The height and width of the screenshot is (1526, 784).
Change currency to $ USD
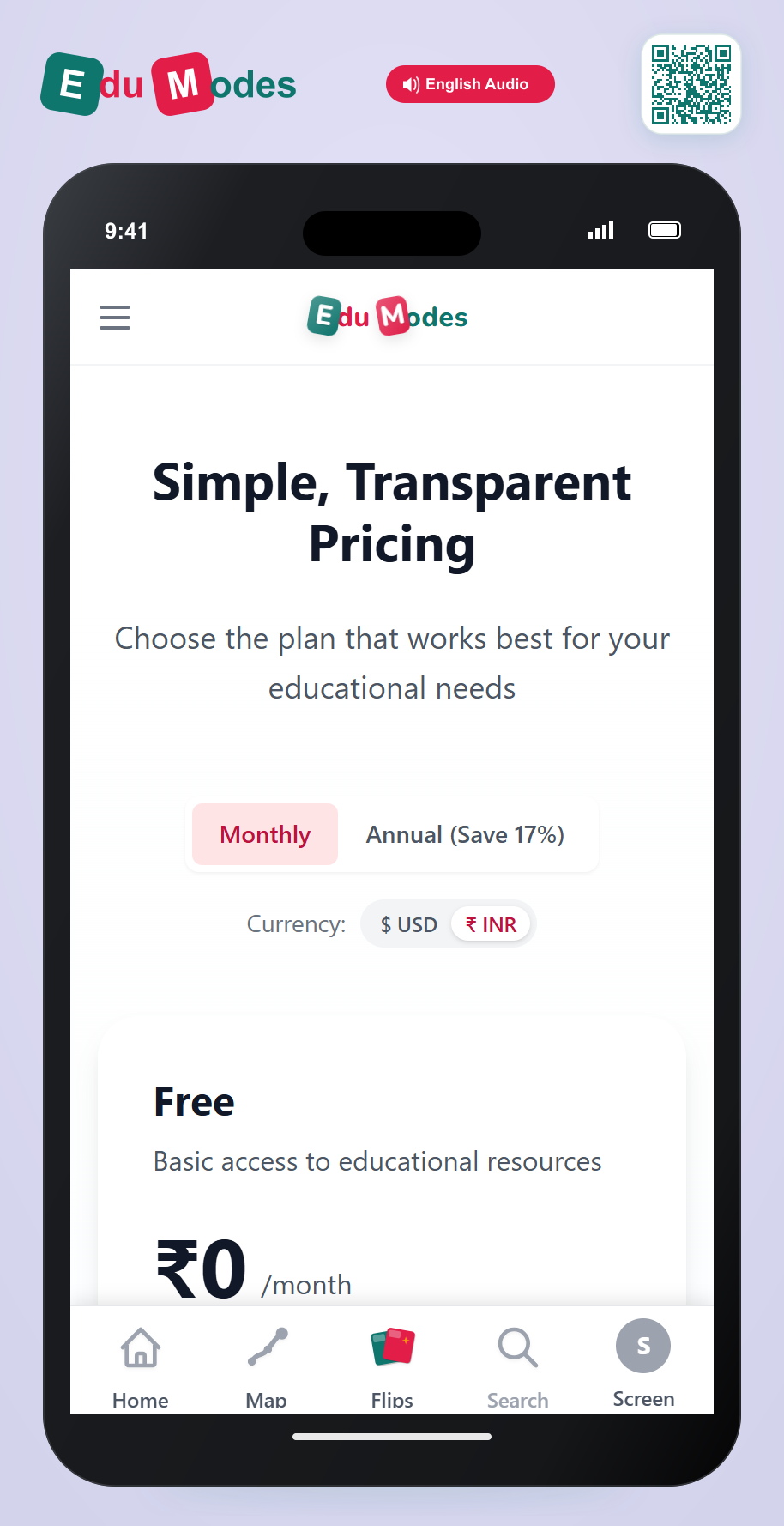coord(408,924)
